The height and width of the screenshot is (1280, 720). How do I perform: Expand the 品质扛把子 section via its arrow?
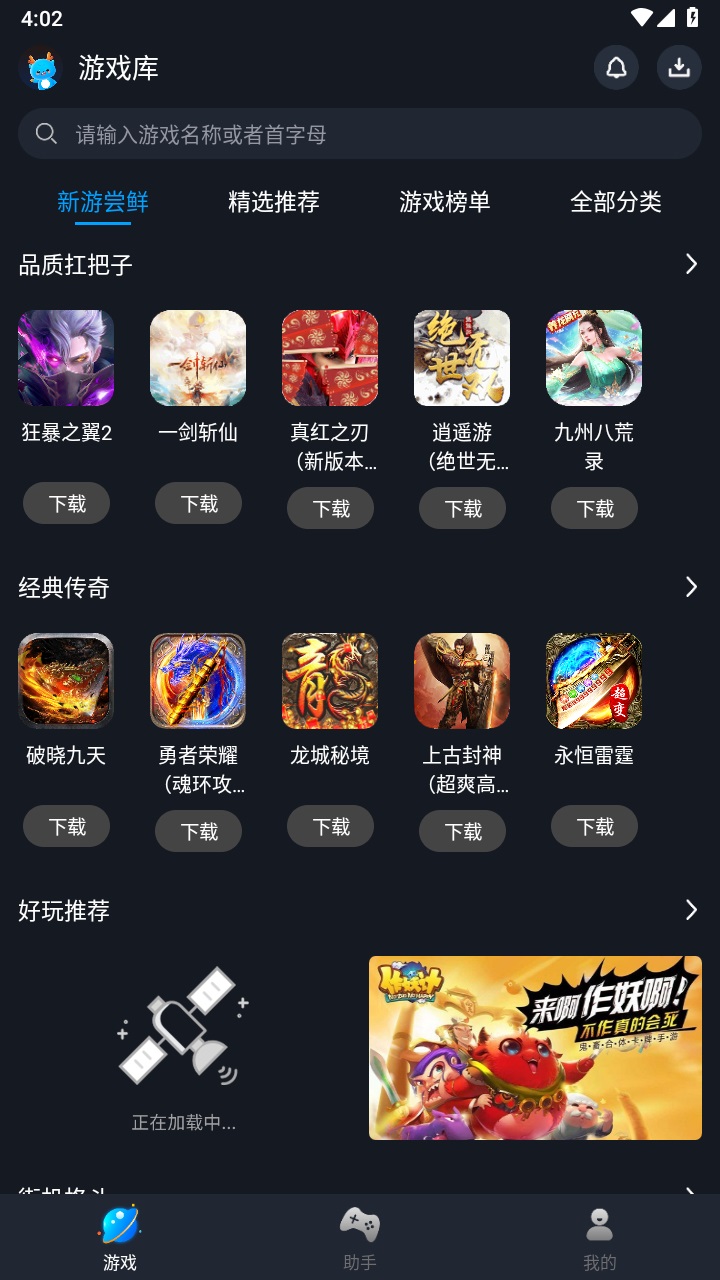(x=690, y=263)
